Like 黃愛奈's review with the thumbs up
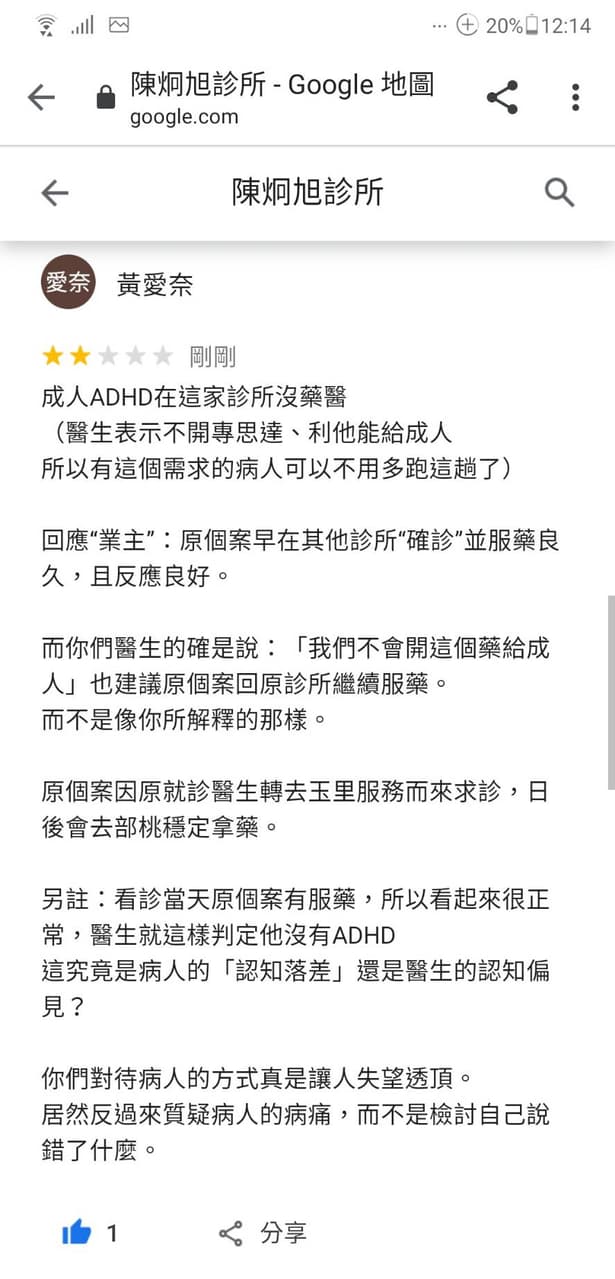 (x=76, y=1233)
